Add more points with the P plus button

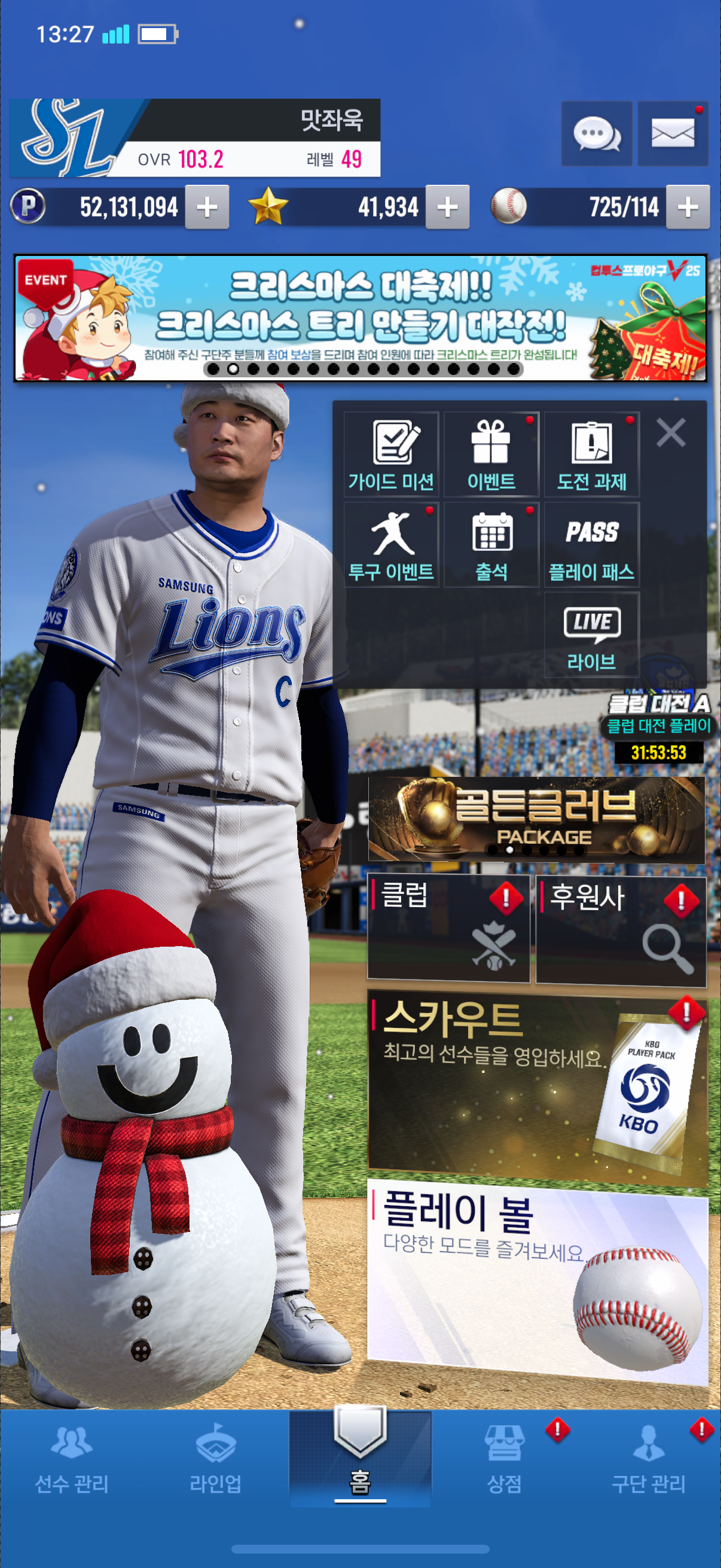[x=207, y=208]
